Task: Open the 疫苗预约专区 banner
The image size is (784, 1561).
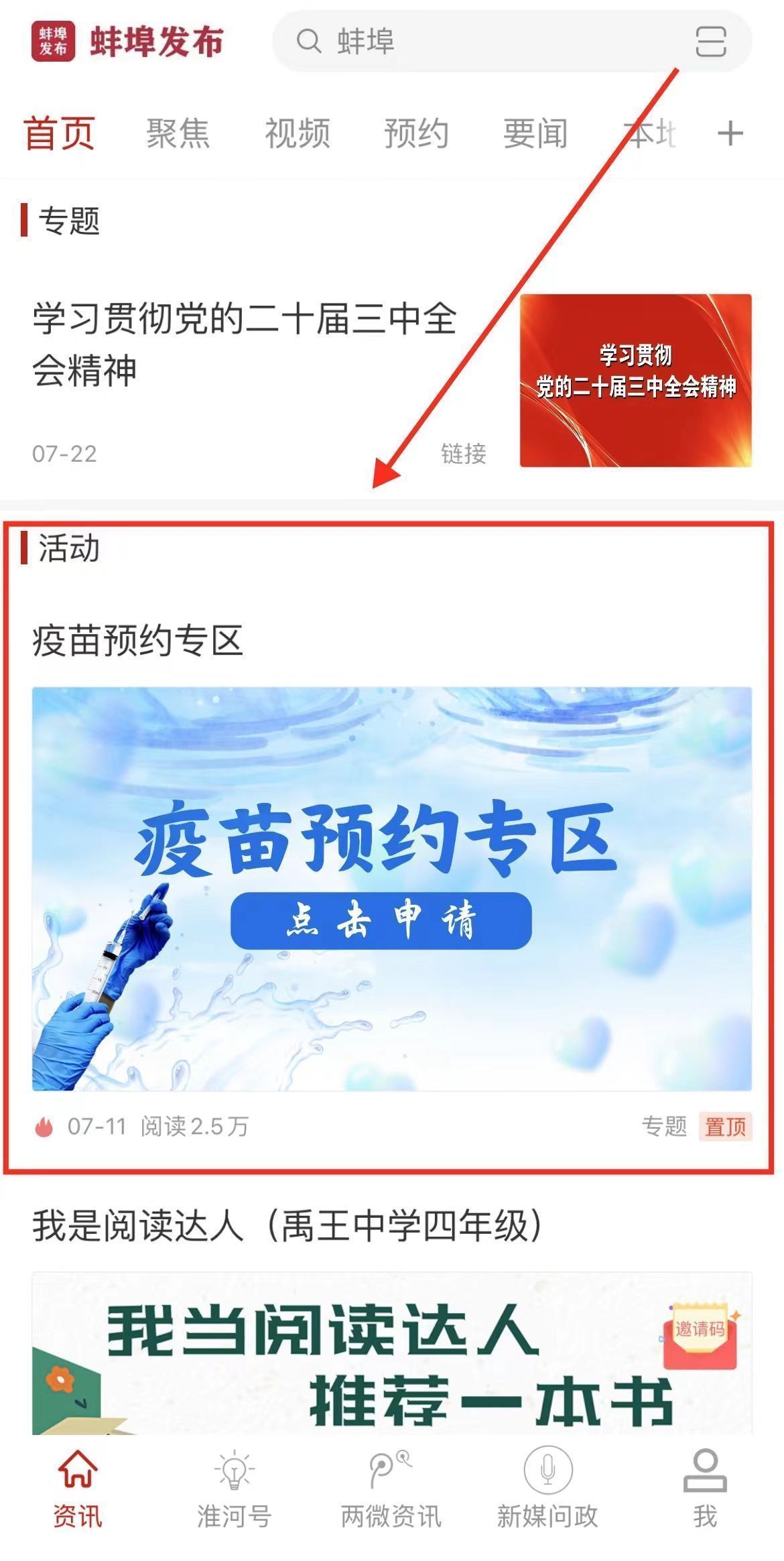Action: [x=391, y=888]
